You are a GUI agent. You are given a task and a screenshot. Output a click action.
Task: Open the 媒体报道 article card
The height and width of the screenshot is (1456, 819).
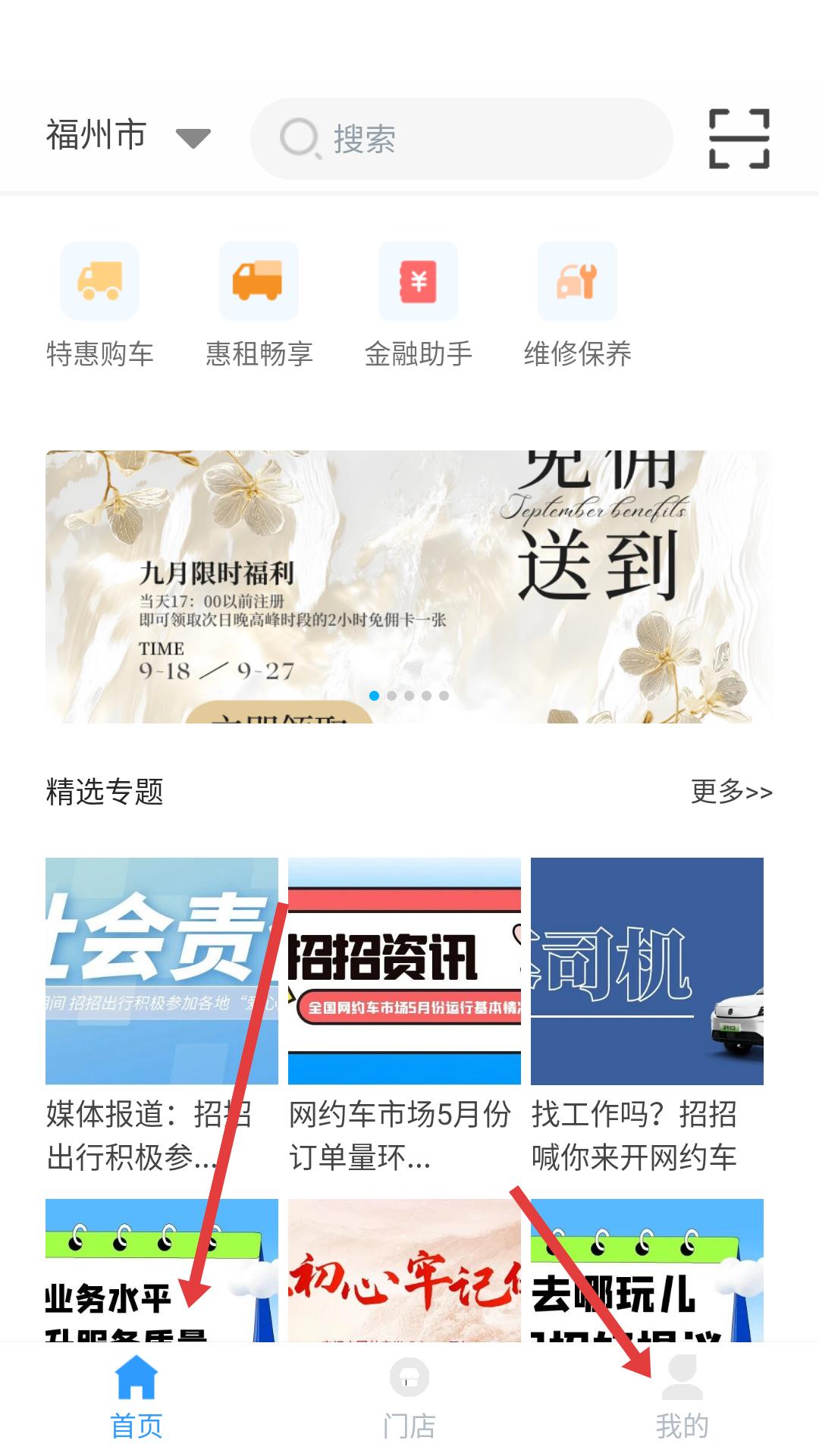coord(162,1017)
